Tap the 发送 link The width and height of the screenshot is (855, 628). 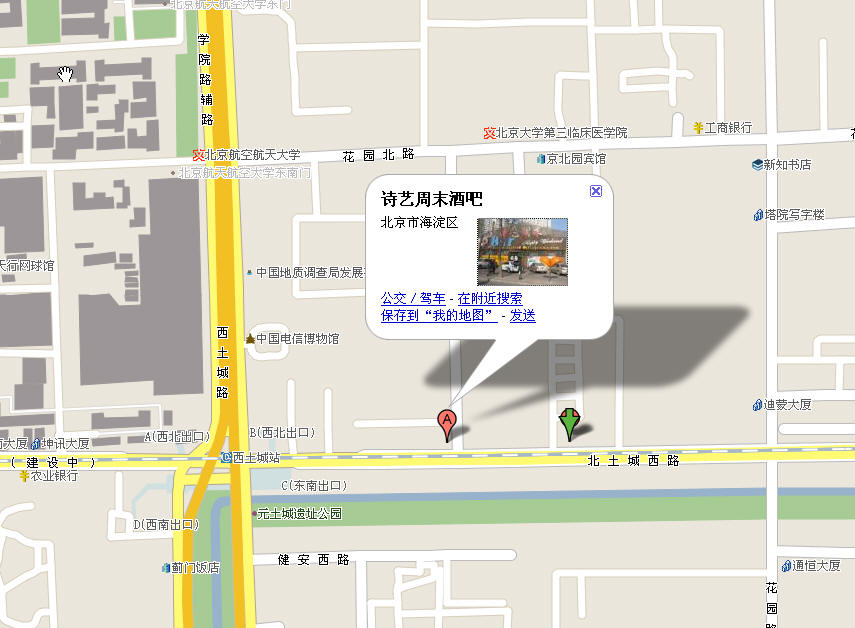(523, 316)
